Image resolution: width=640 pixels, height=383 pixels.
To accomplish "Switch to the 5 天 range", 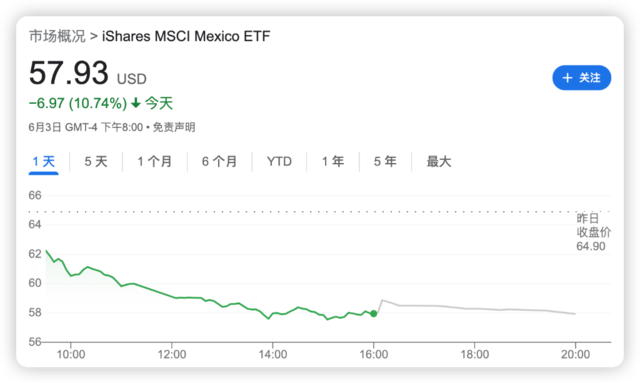I will tap(96, 162).
